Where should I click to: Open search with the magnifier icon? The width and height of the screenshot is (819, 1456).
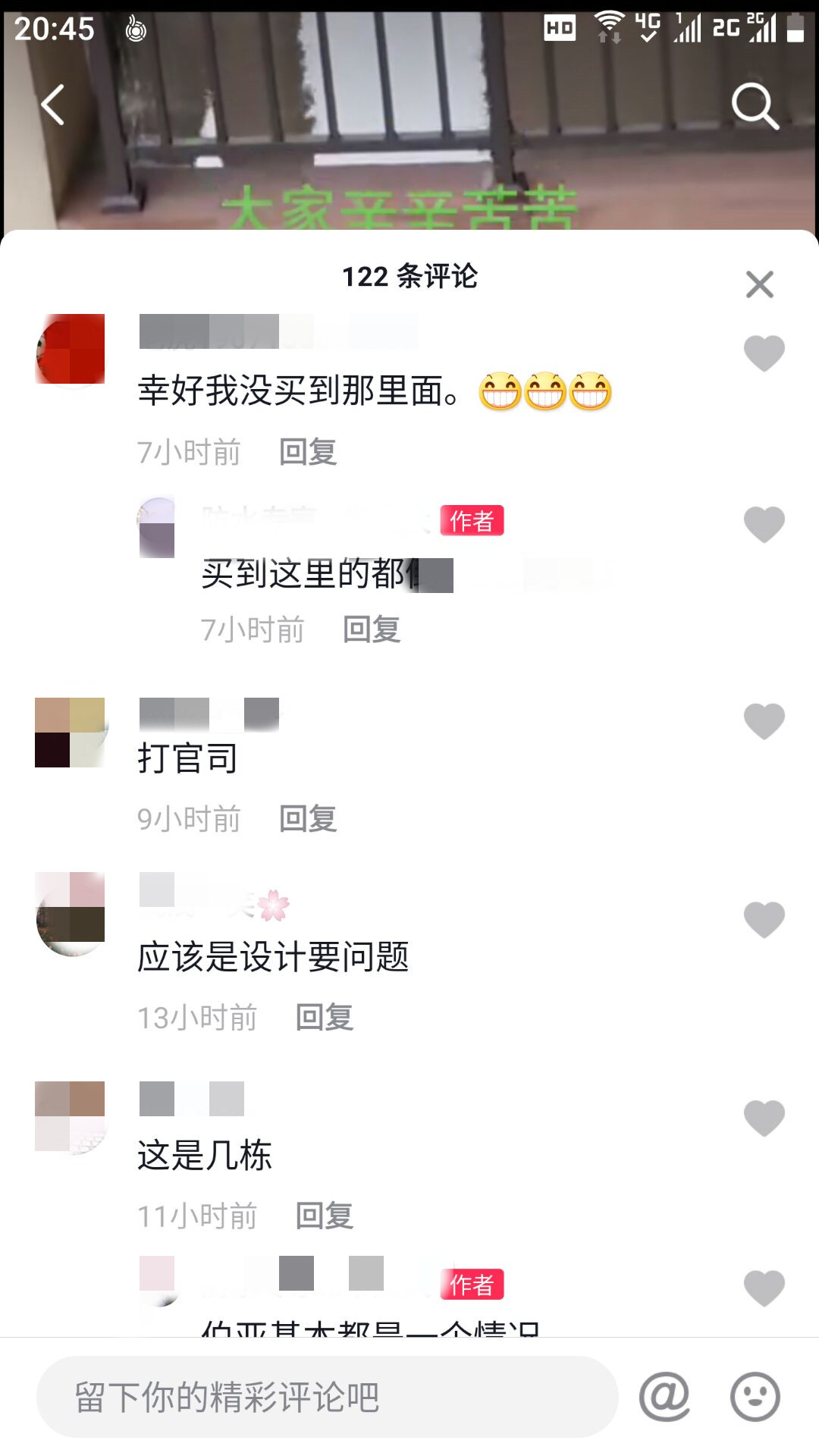coord(755,106)
